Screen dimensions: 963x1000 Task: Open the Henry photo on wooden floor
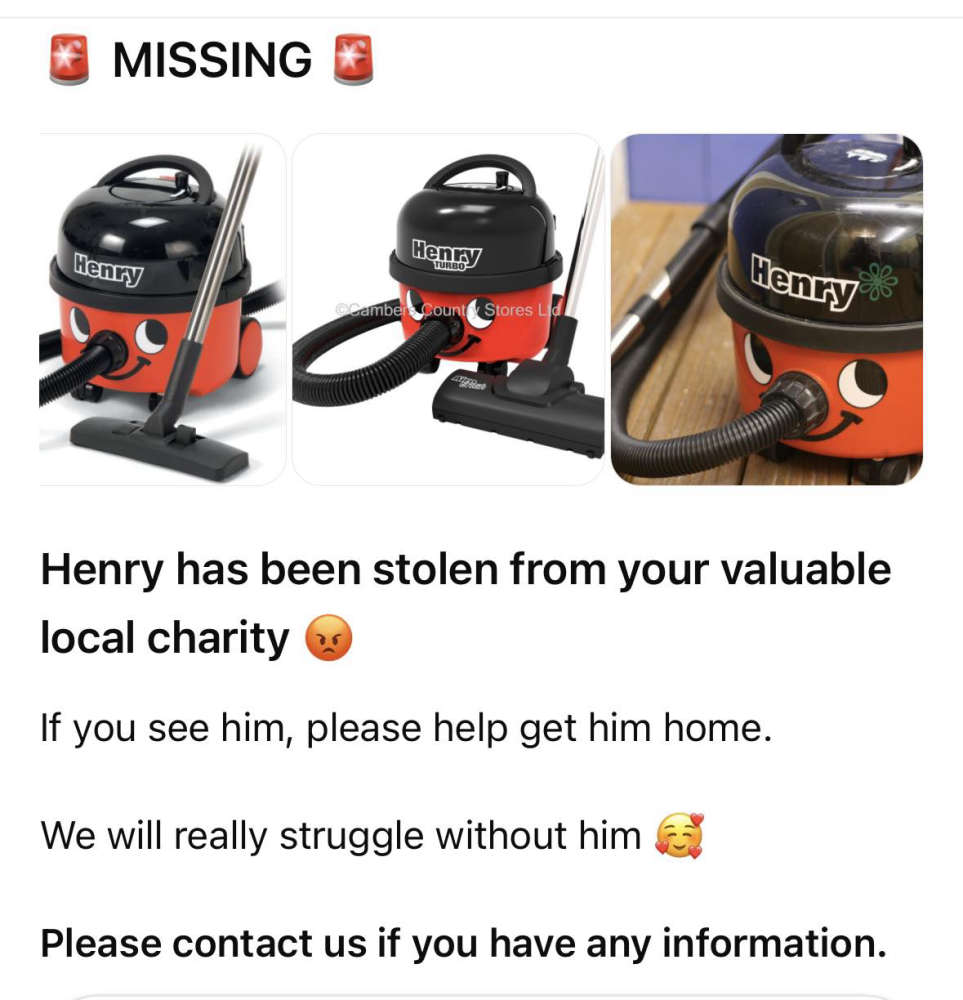pyautogui.click(x=767, y=310)
